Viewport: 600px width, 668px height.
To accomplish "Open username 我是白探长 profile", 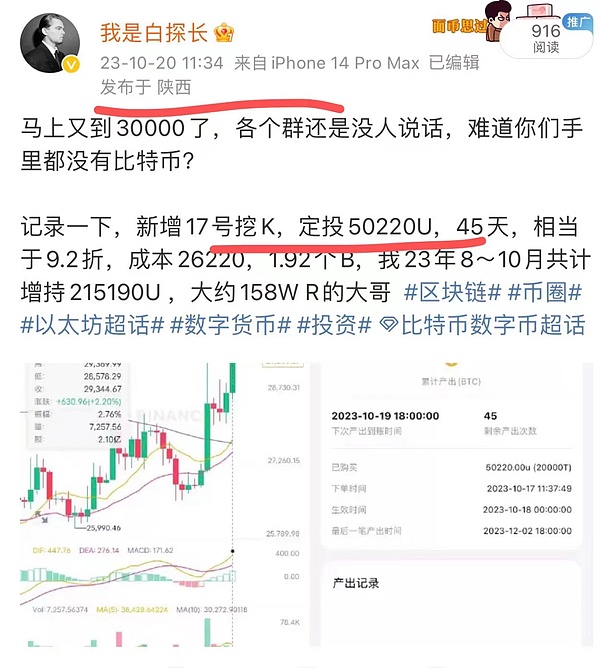I will coord(153,31).
